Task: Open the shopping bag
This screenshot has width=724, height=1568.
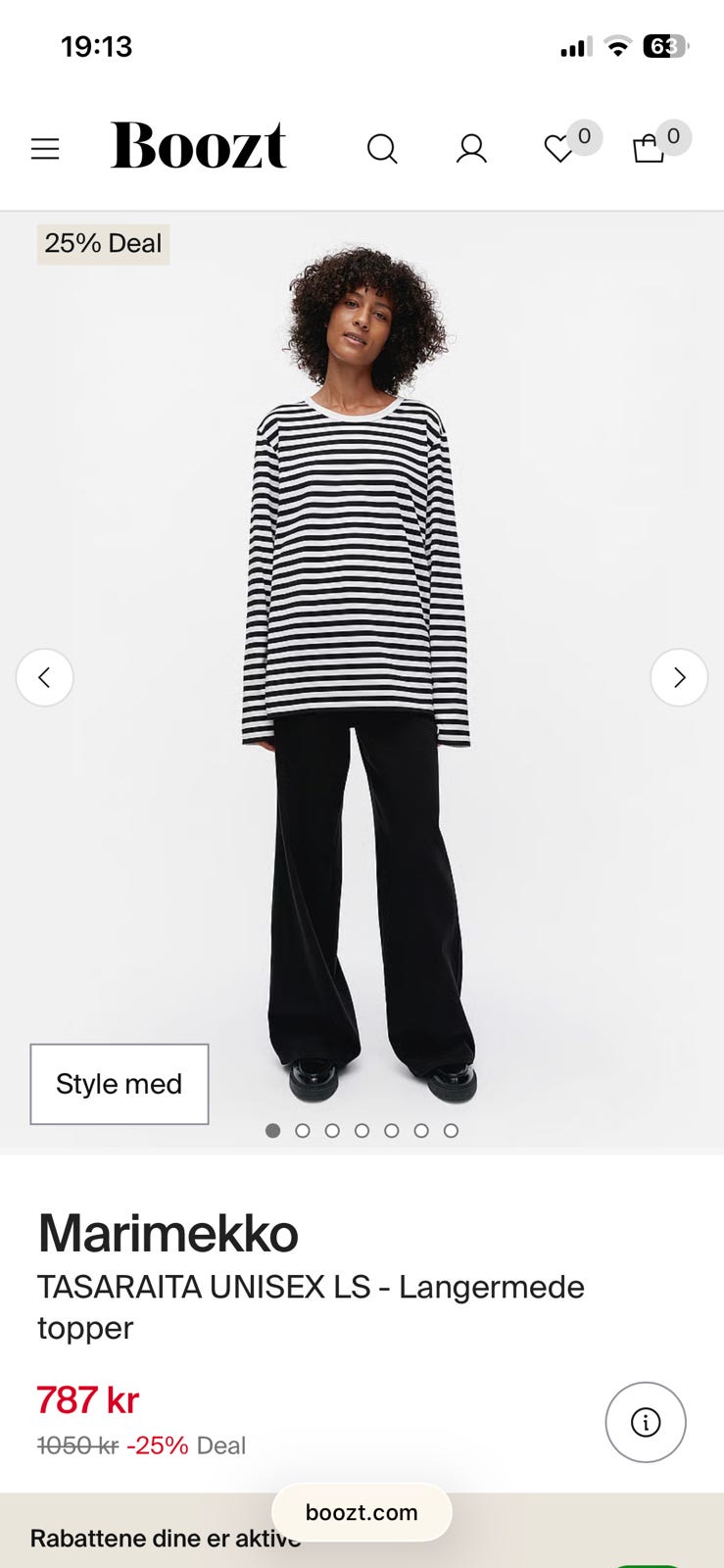Action: (x=649, y=149)
